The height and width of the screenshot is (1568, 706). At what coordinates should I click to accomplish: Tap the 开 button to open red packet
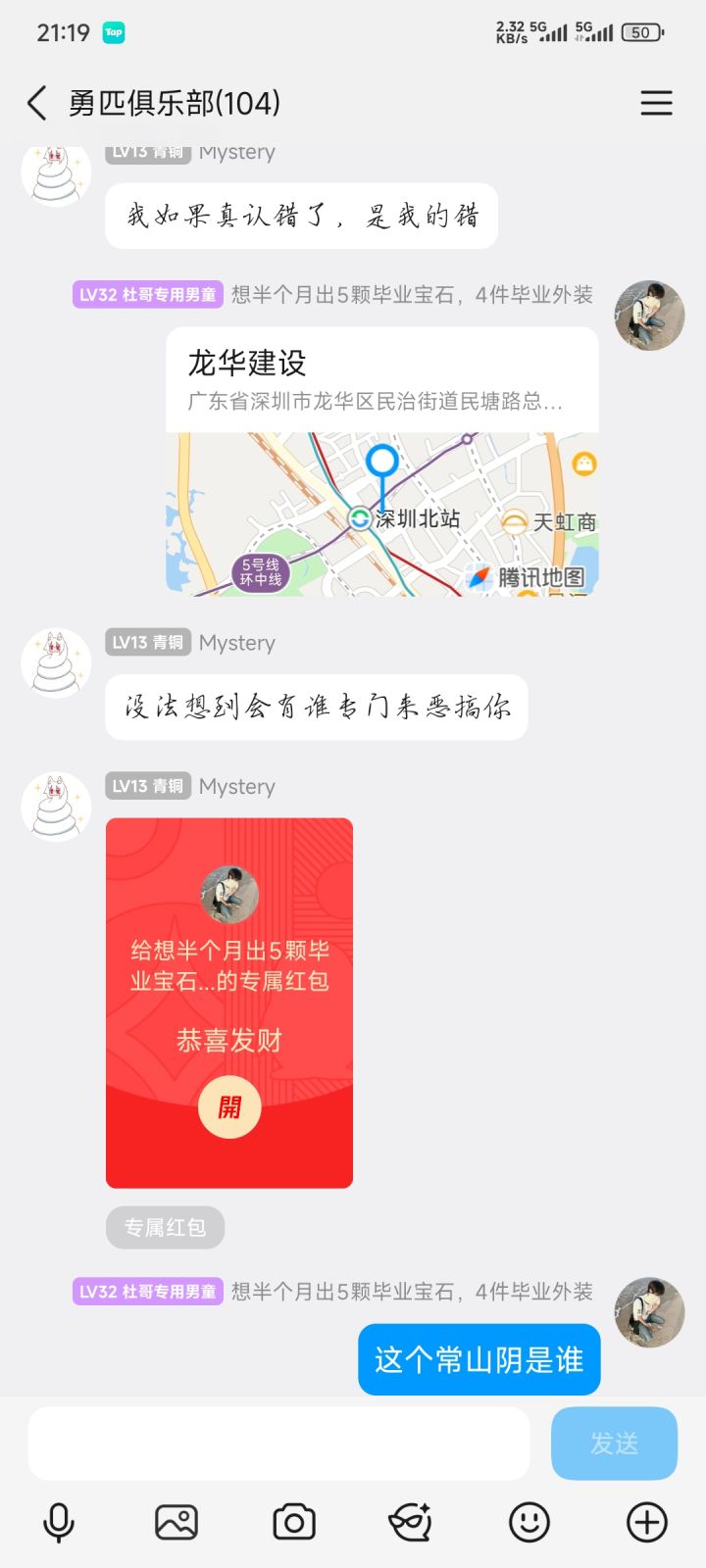[229, 1105]
